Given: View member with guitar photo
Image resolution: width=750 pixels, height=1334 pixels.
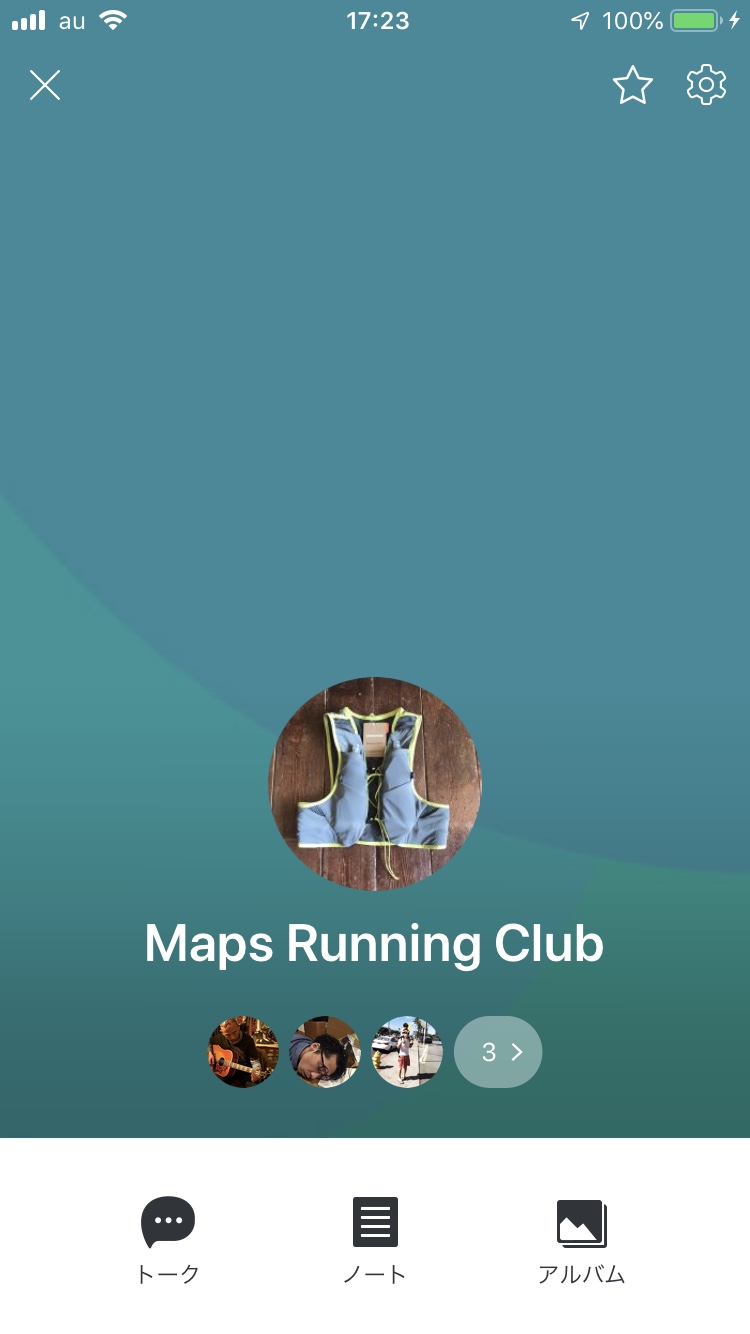Looking at the screenshot, I should click(x=243, y=1052).
